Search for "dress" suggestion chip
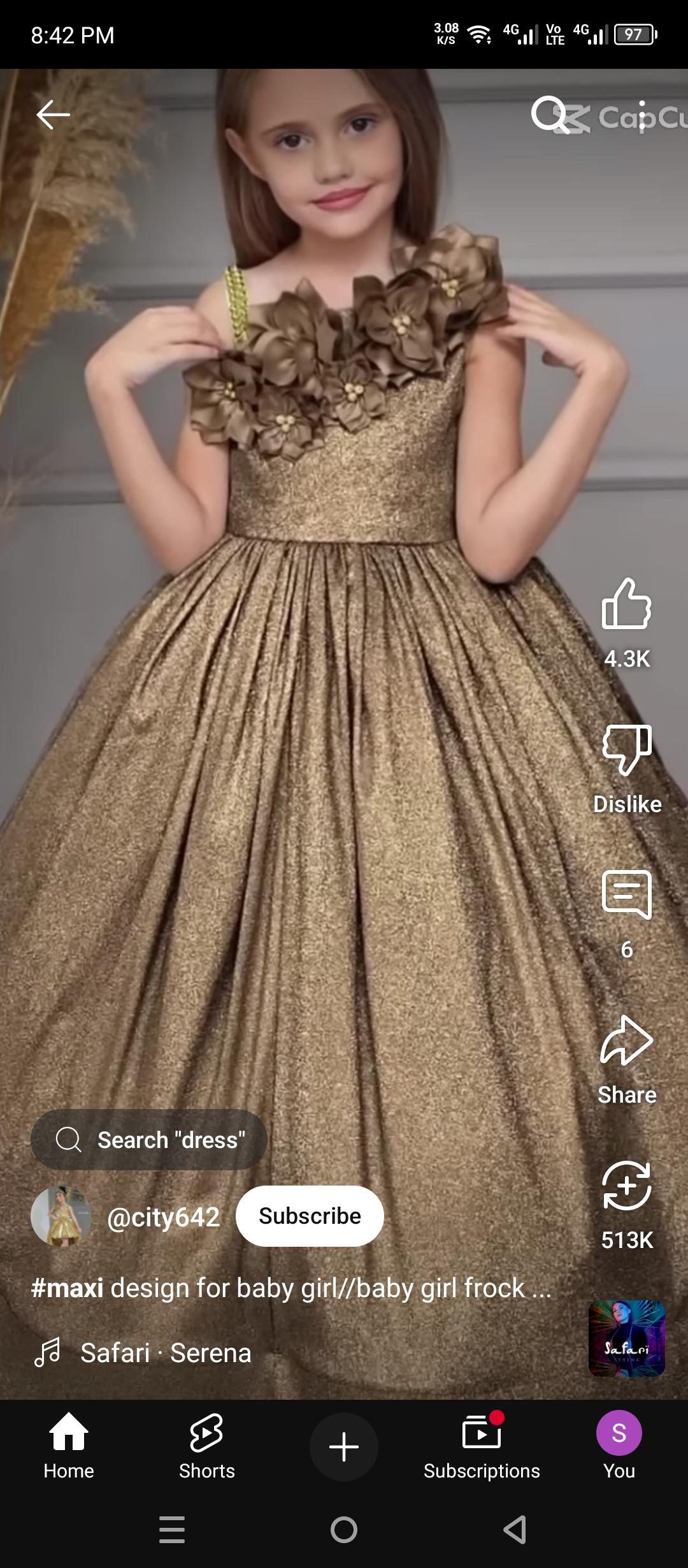The image size is (688, 1568). [149, 1140]
